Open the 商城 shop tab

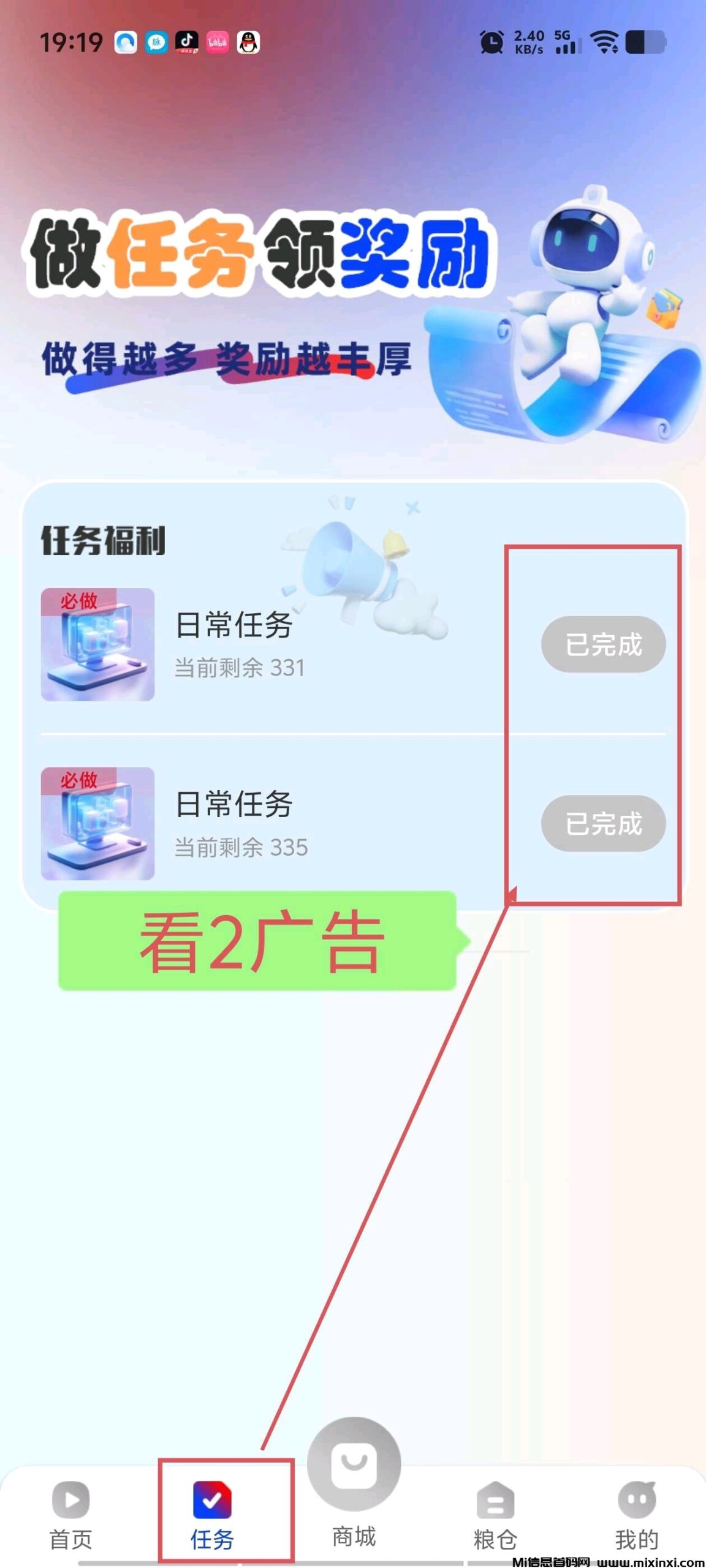354,1482
